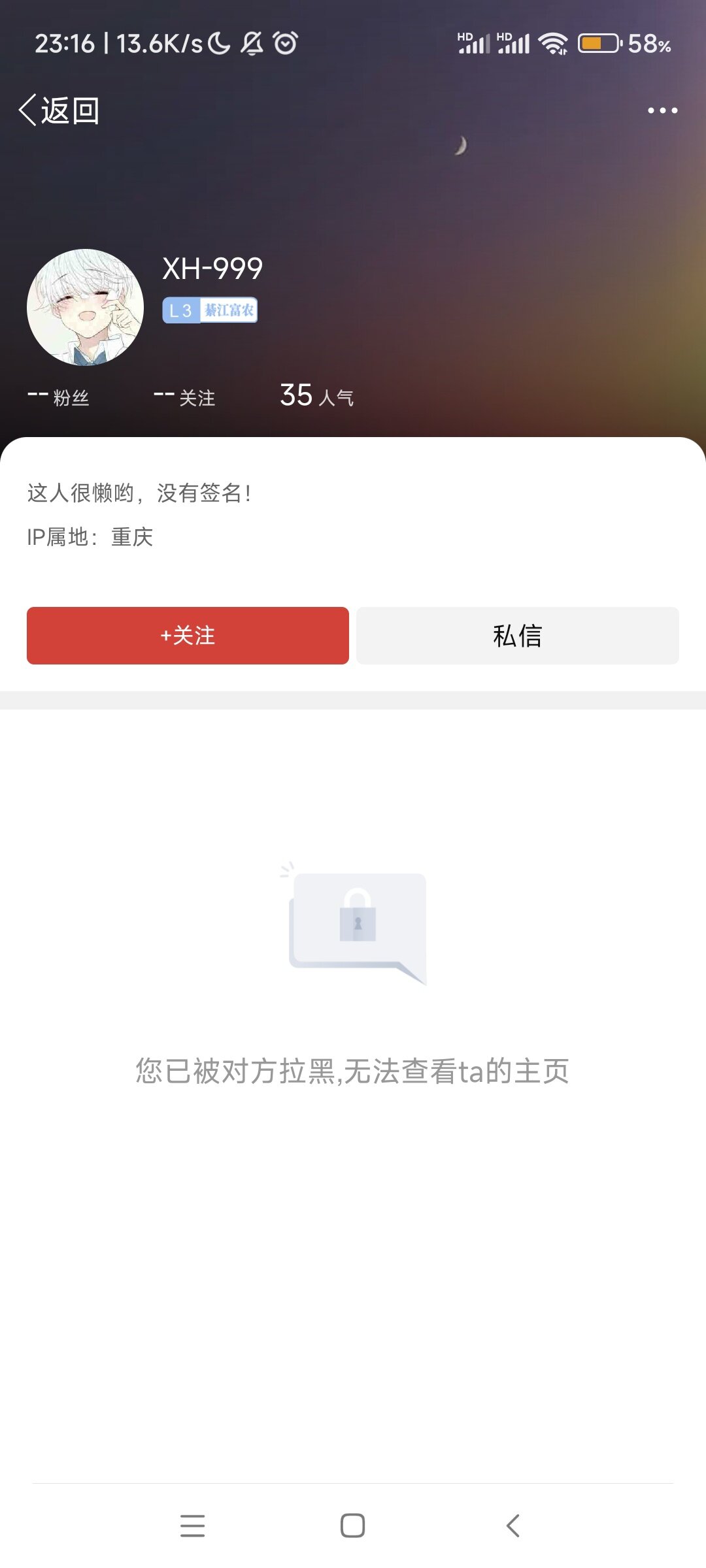This screenshot has height=1568, width=706.
Task: Send a private message via 私信
Action: click(x=517, y=636)
